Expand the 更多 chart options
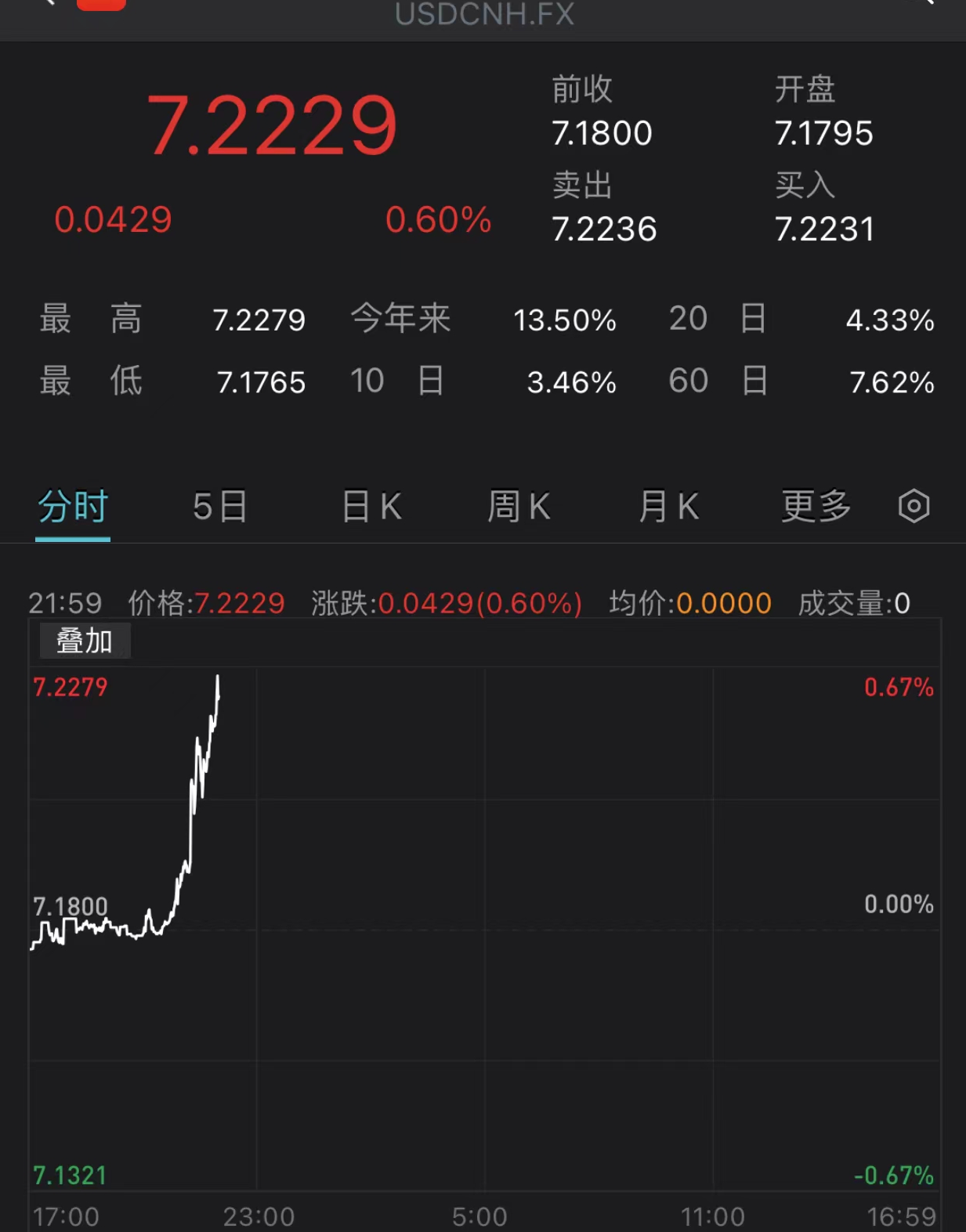Image resolution: width=966 pixels, height=1232 pixels. pyautogui.click(x=816, y=506)
